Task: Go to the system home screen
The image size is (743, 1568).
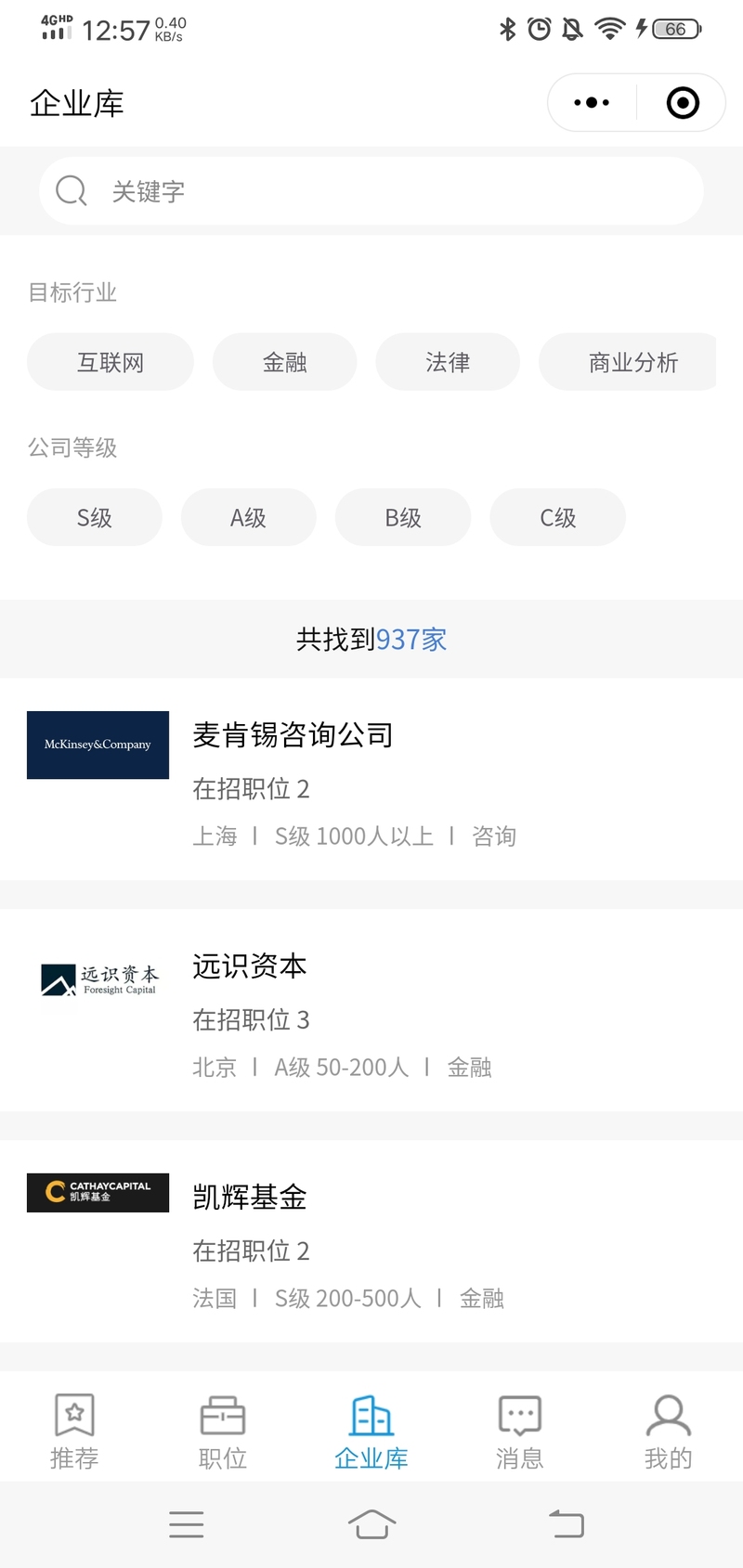Action: 371,1523
